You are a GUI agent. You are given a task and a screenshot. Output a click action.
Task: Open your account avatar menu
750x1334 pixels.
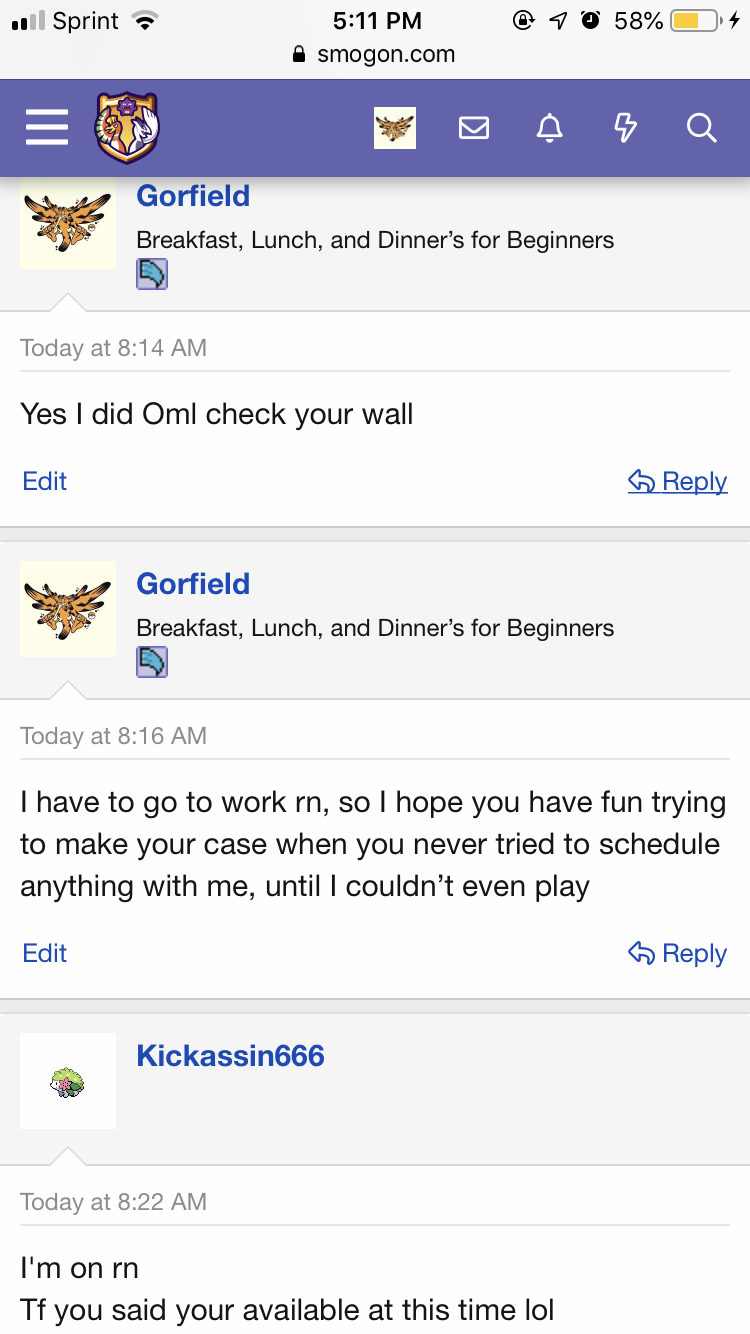point(395,128)
